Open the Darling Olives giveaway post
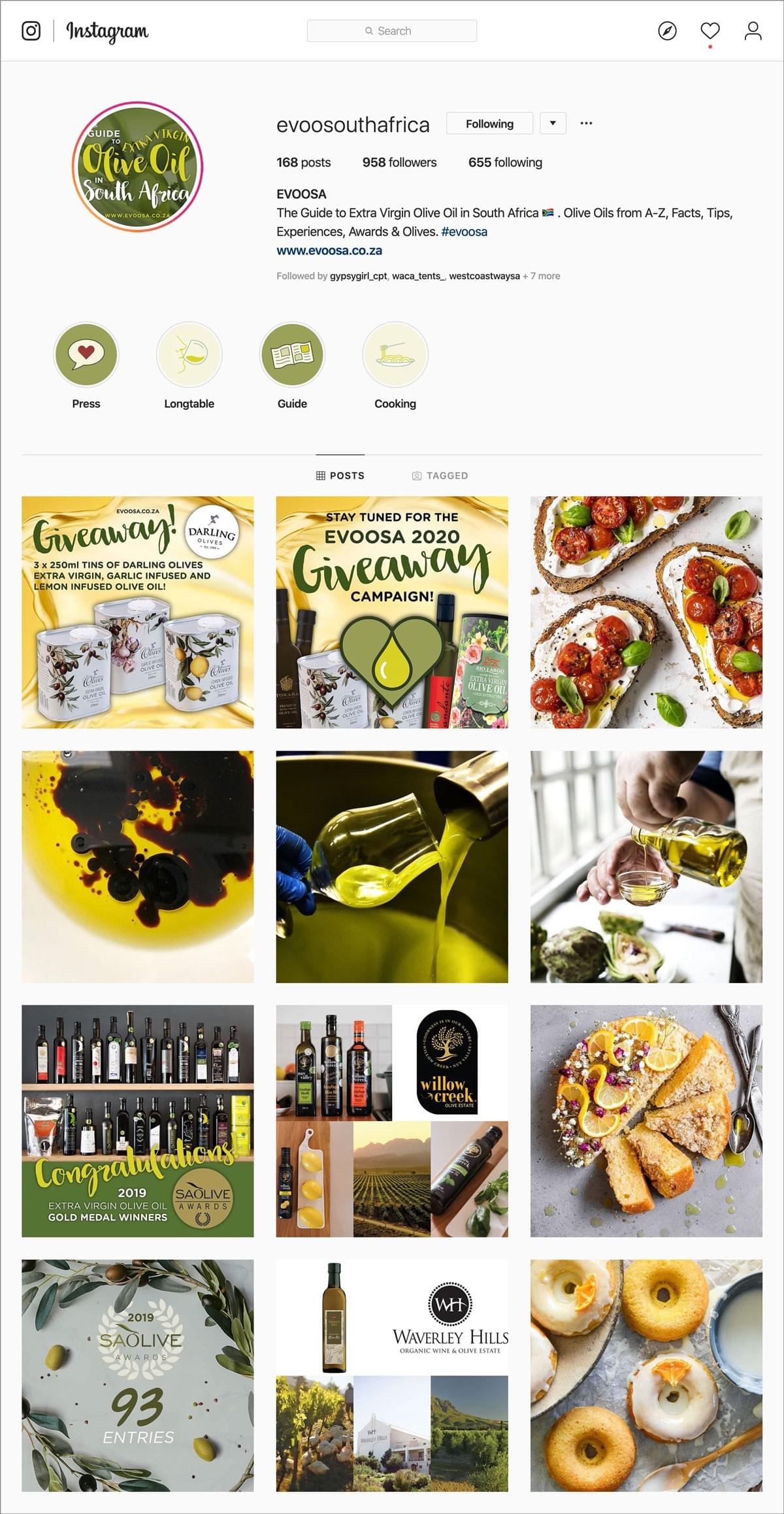Image resolution: width=784 pixels, height=1514 pixels. pyautogui.click(x=138, y=612)
